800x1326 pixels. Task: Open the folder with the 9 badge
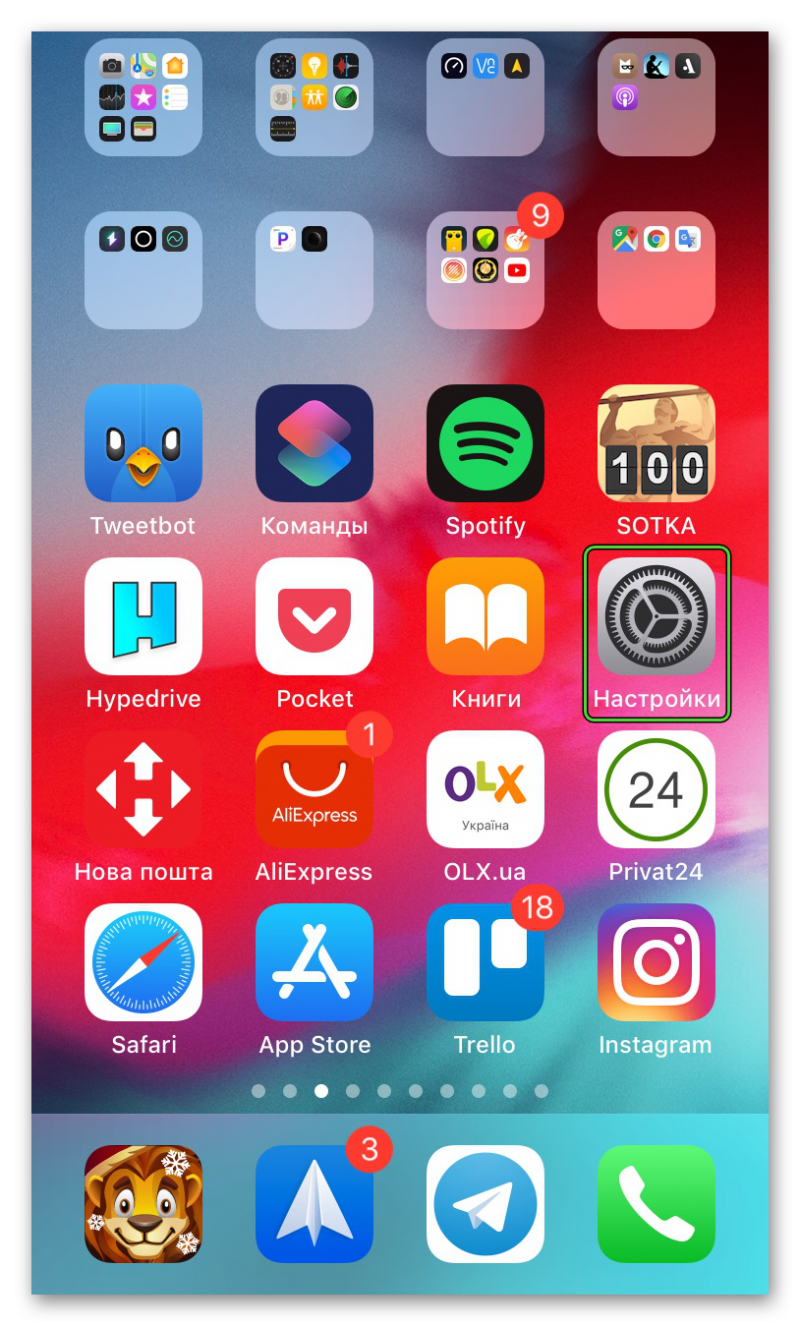point(485,270)
